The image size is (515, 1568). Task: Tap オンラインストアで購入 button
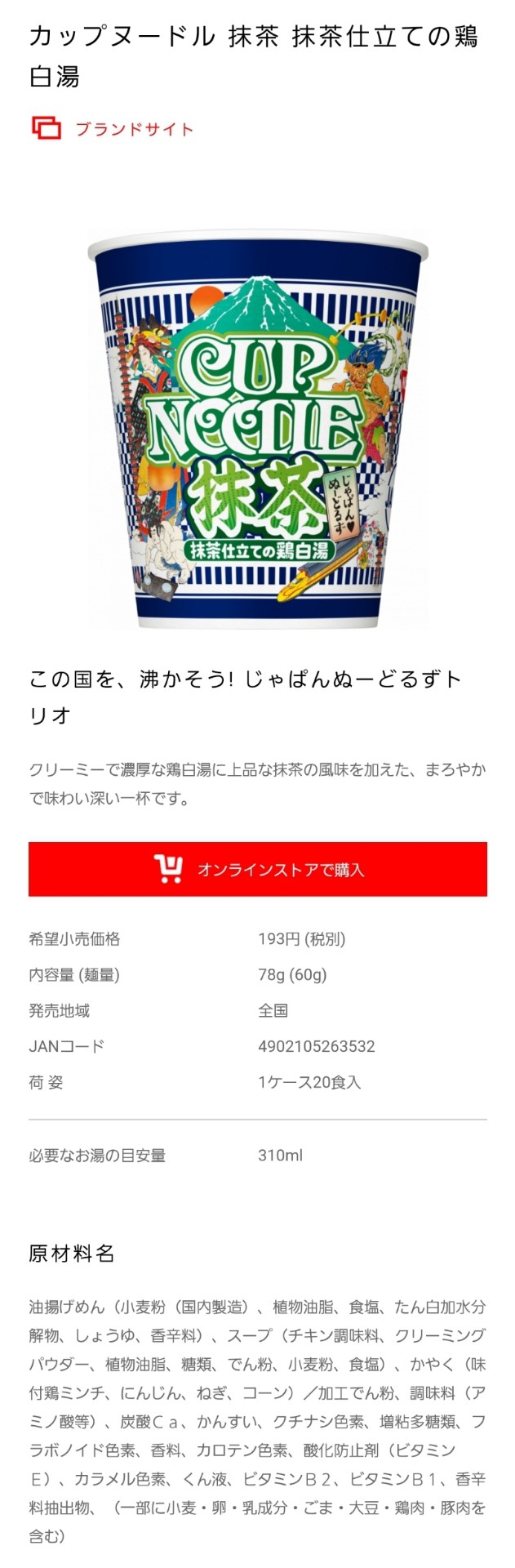[x=258, y=869]
